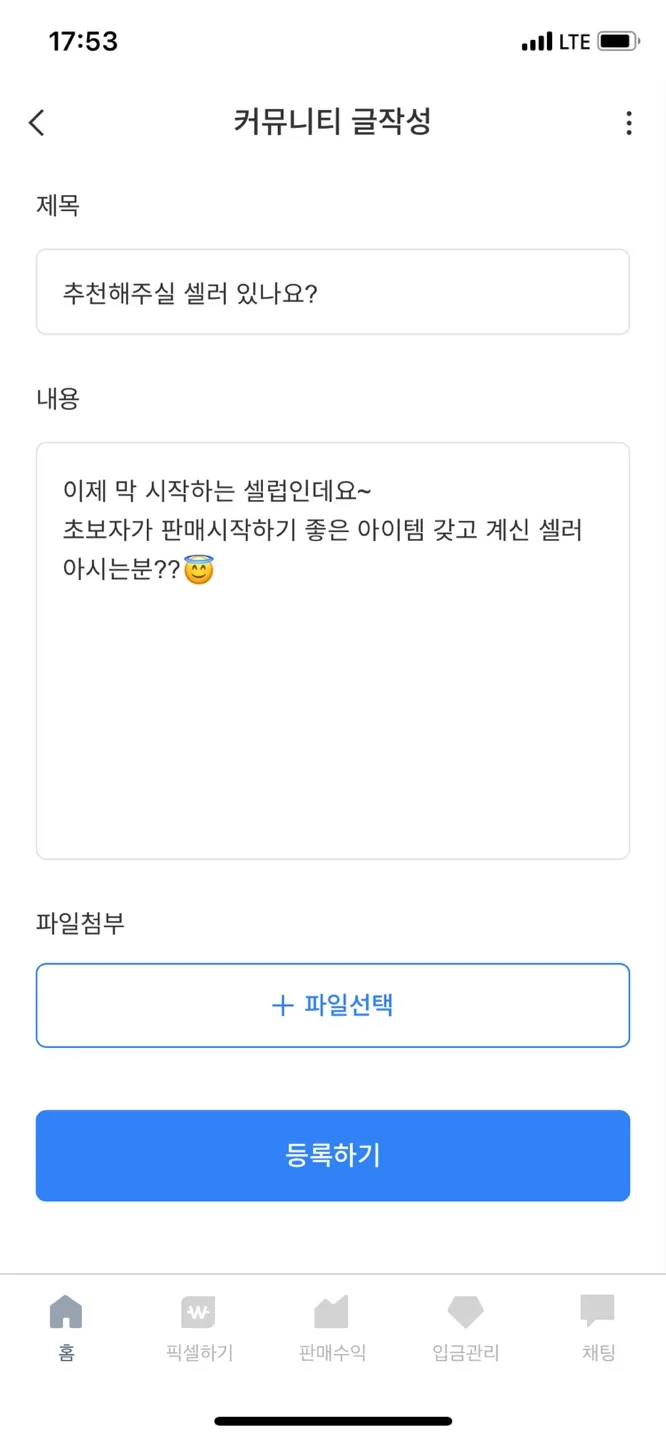The width and height of the screenshot is (666, 1440).
Task: Open the 픽셀하기 tab
Action: coord(199,1327)
